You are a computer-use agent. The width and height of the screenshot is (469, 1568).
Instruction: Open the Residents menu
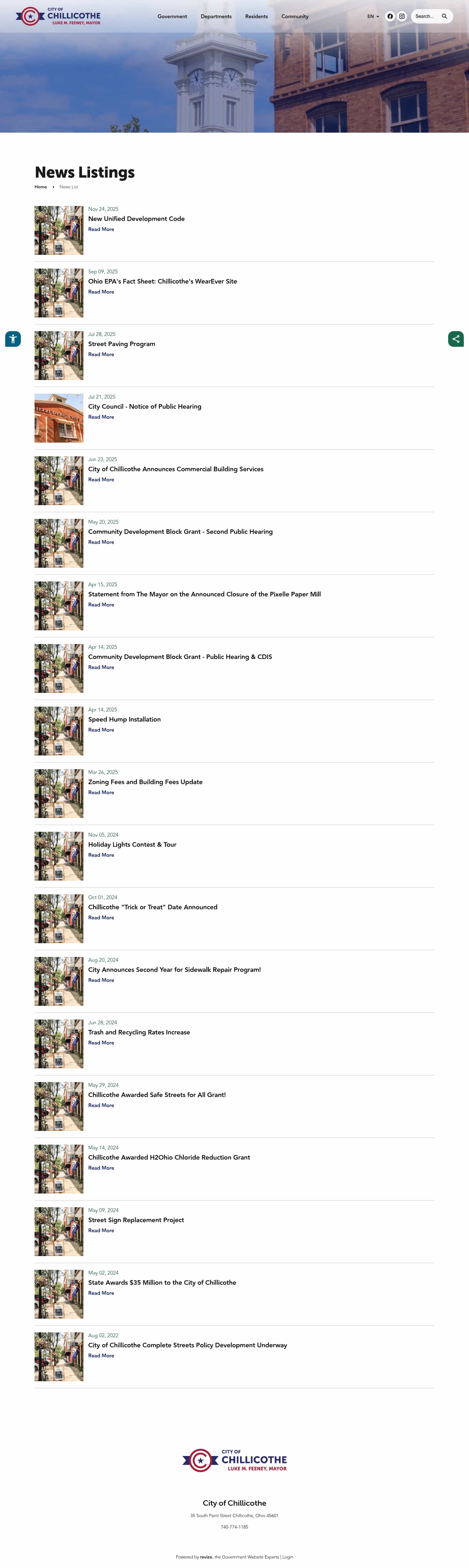256,16
